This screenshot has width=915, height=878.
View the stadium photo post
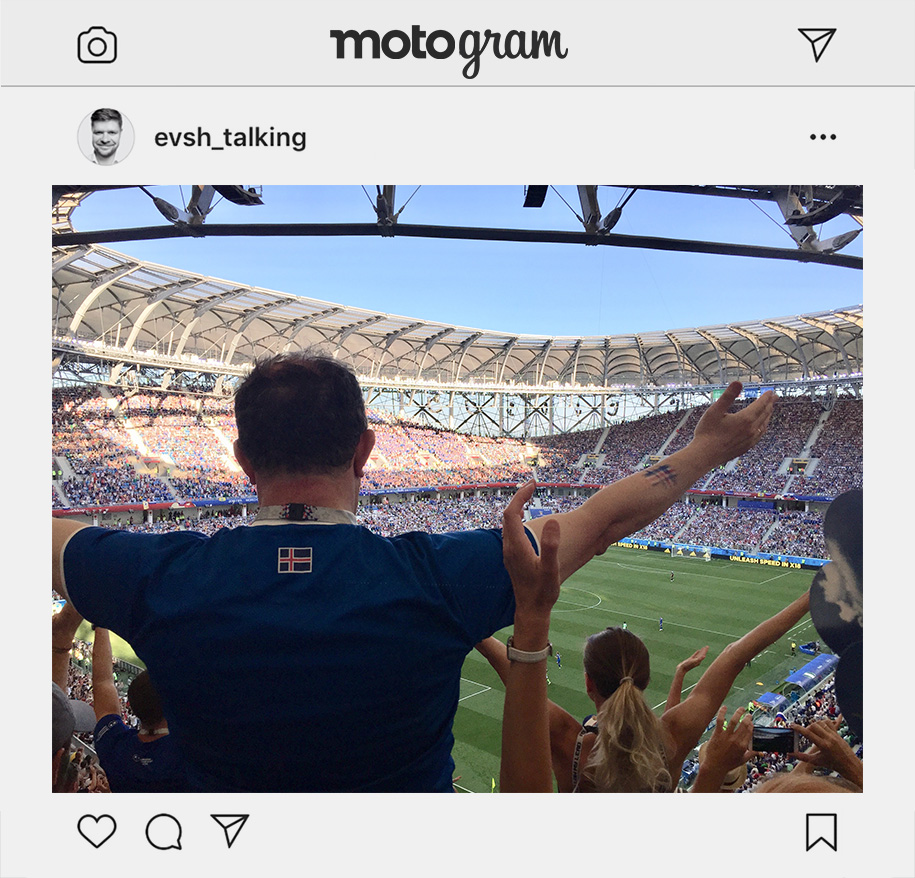click(x=457, y=488)
